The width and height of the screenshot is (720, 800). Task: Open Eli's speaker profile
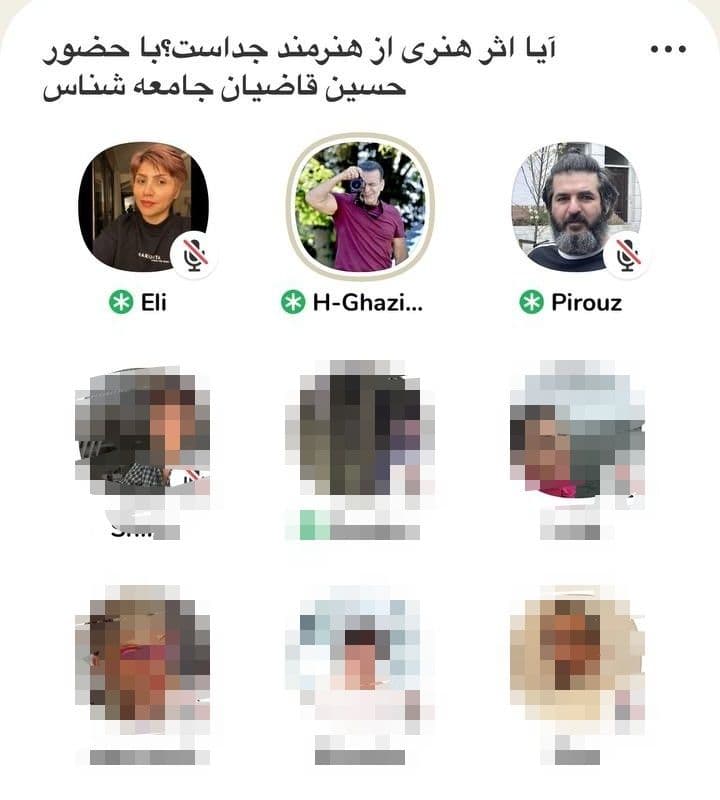pos(143,208)
